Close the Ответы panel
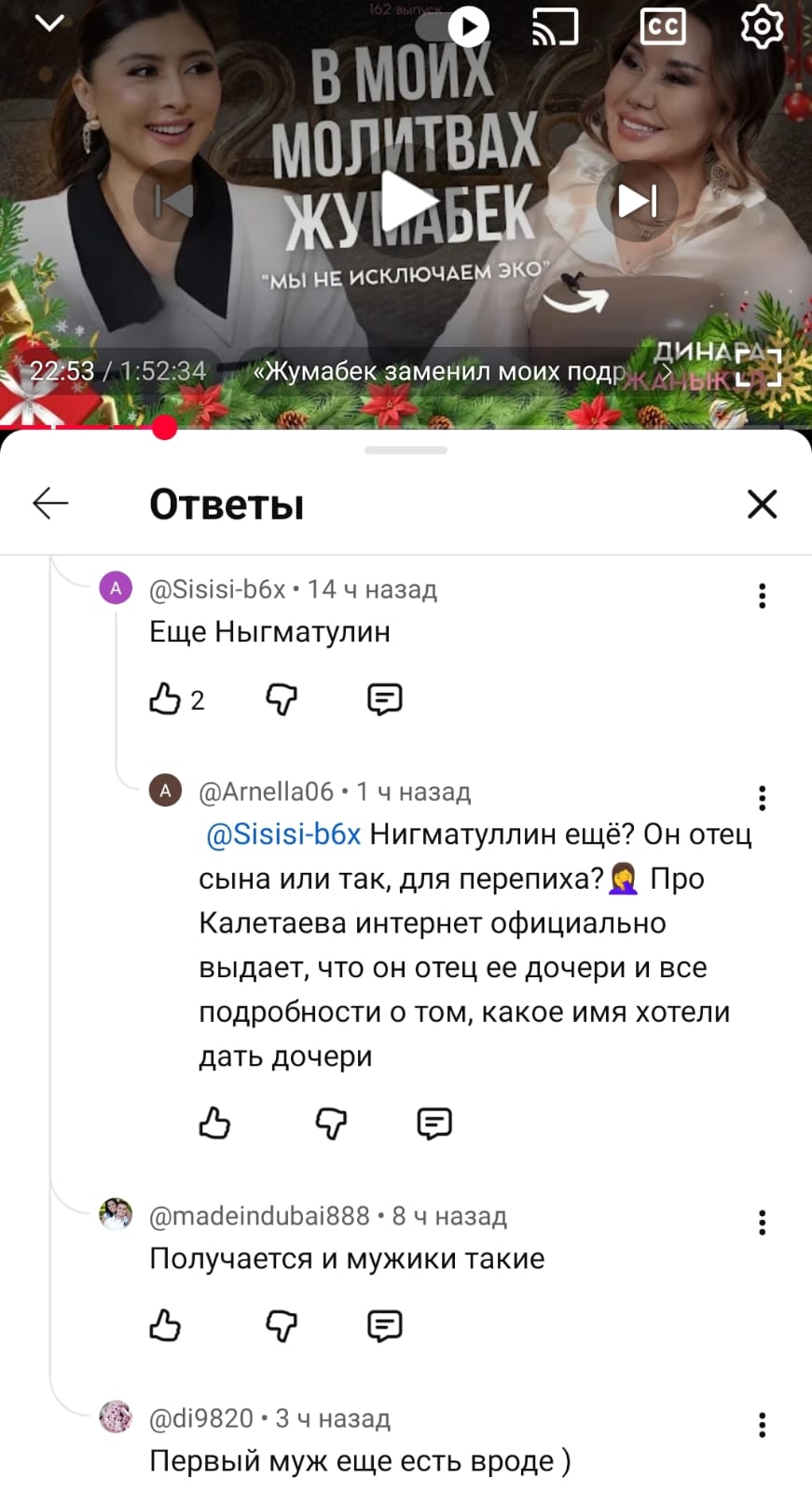The image size is (812, 1492). [x=762, y=504]
